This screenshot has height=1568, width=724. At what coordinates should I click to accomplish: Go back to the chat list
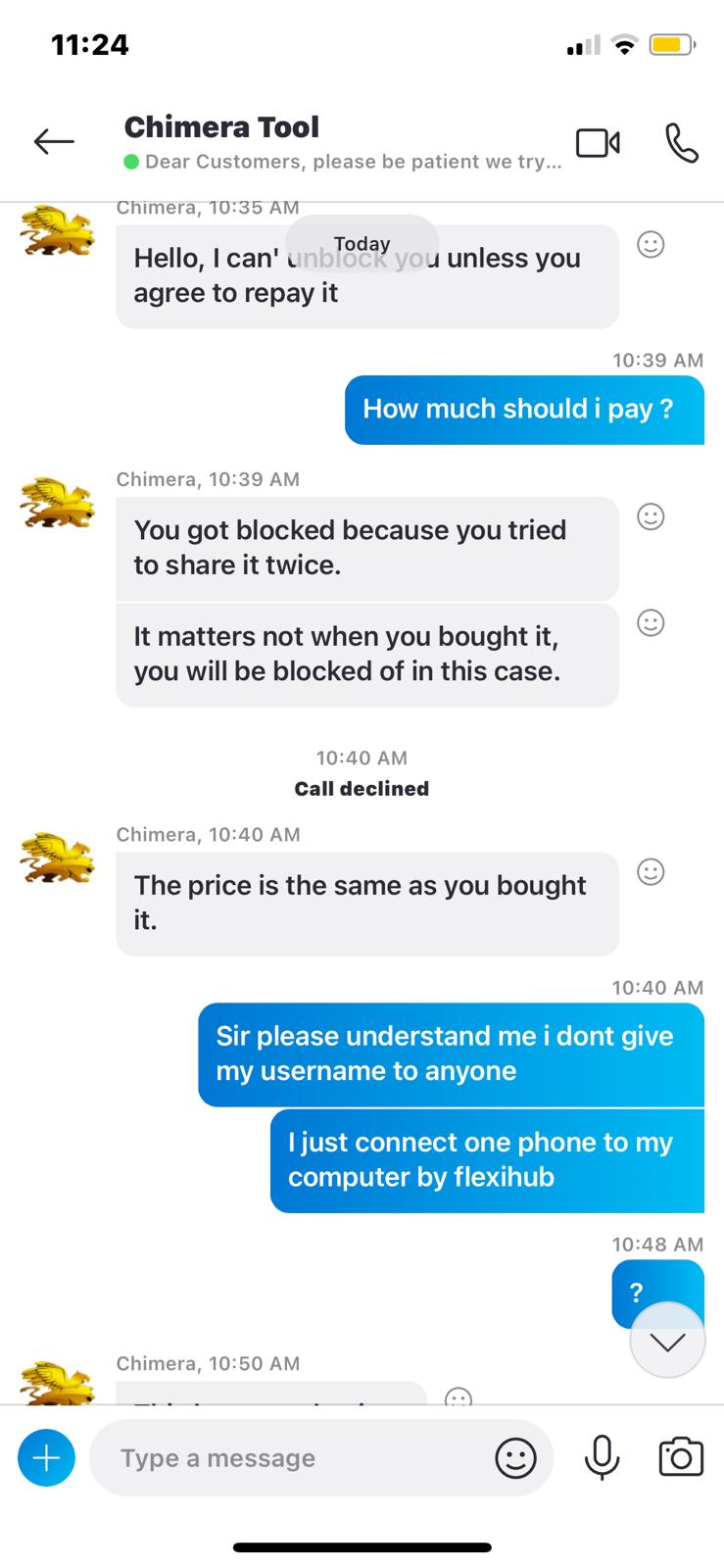tap(54, 142)
